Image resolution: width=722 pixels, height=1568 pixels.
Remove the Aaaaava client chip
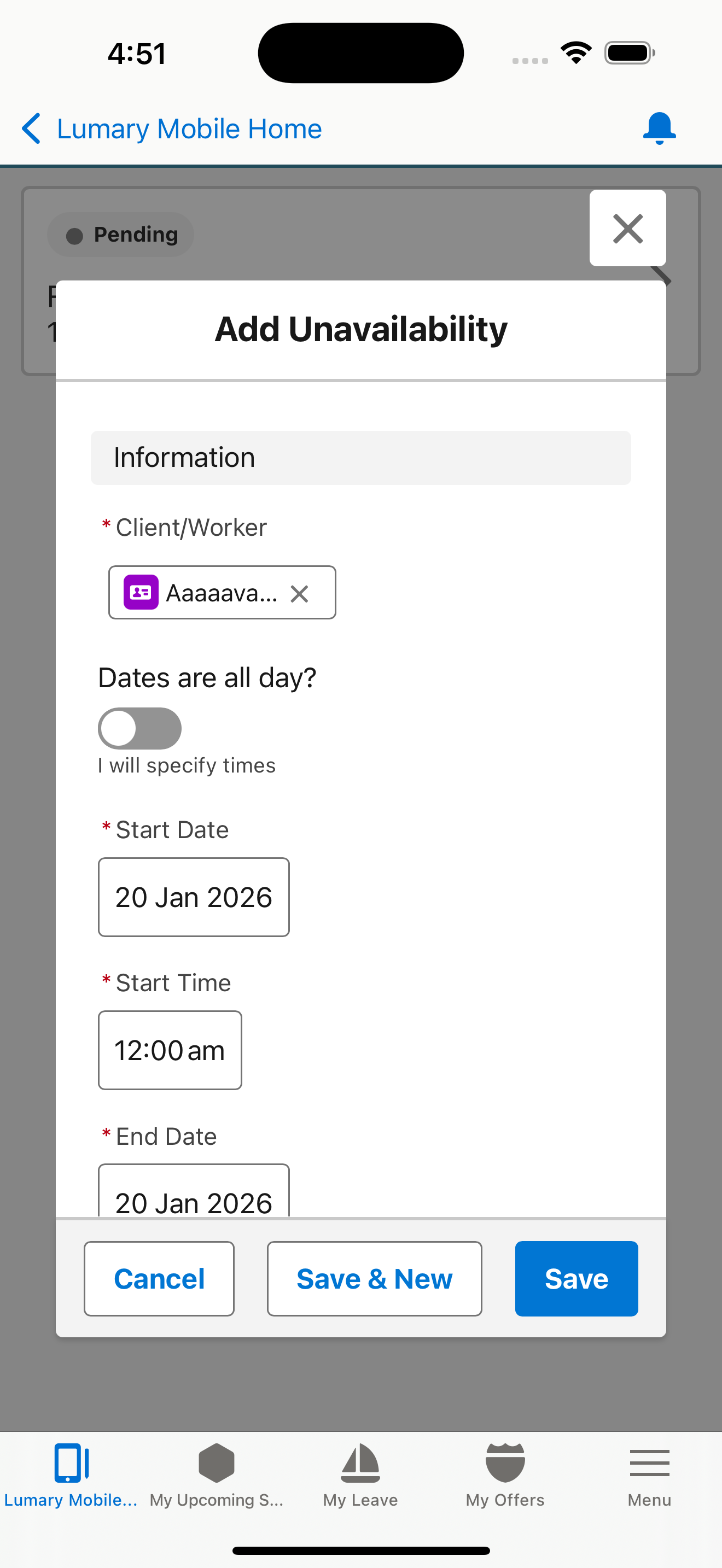coord(300,593)
